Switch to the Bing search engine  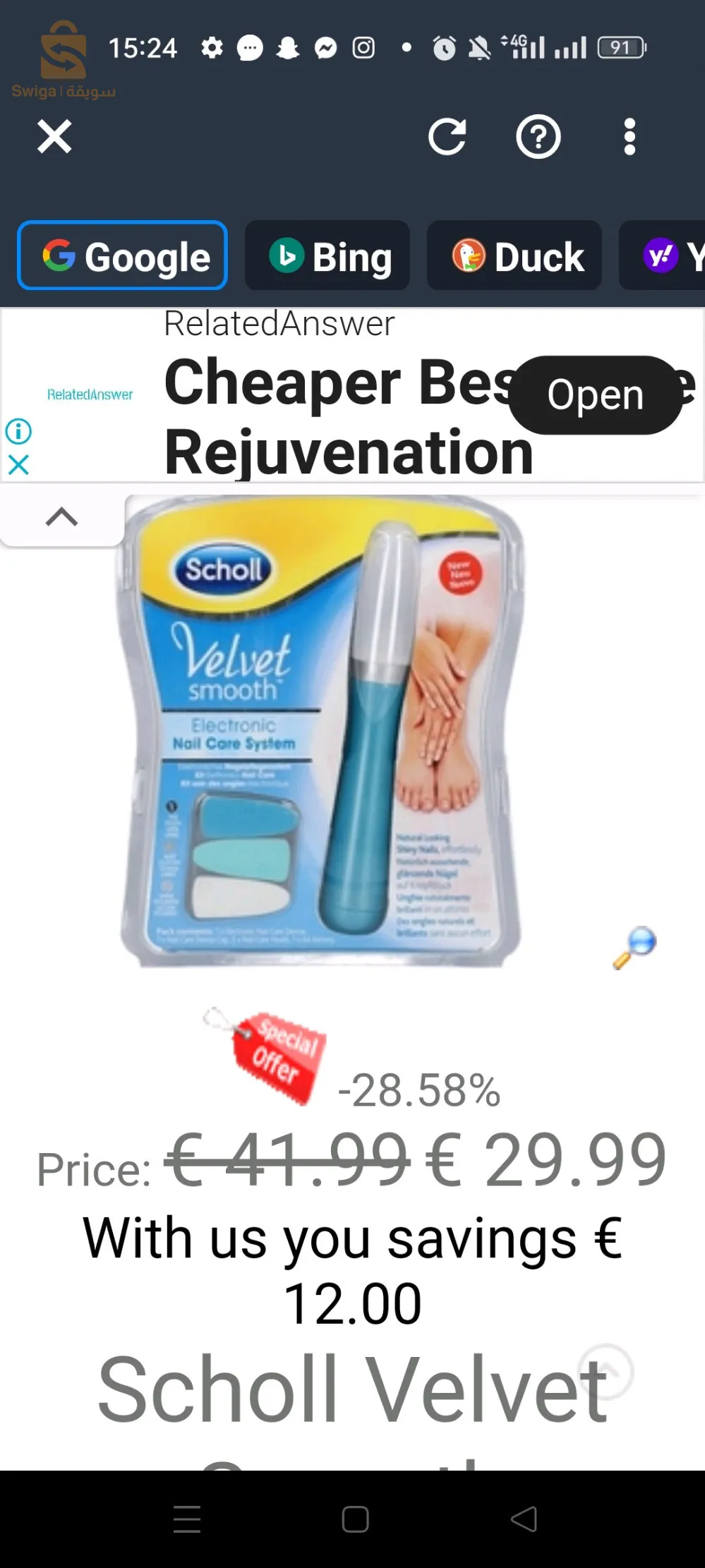coord(327,255)
